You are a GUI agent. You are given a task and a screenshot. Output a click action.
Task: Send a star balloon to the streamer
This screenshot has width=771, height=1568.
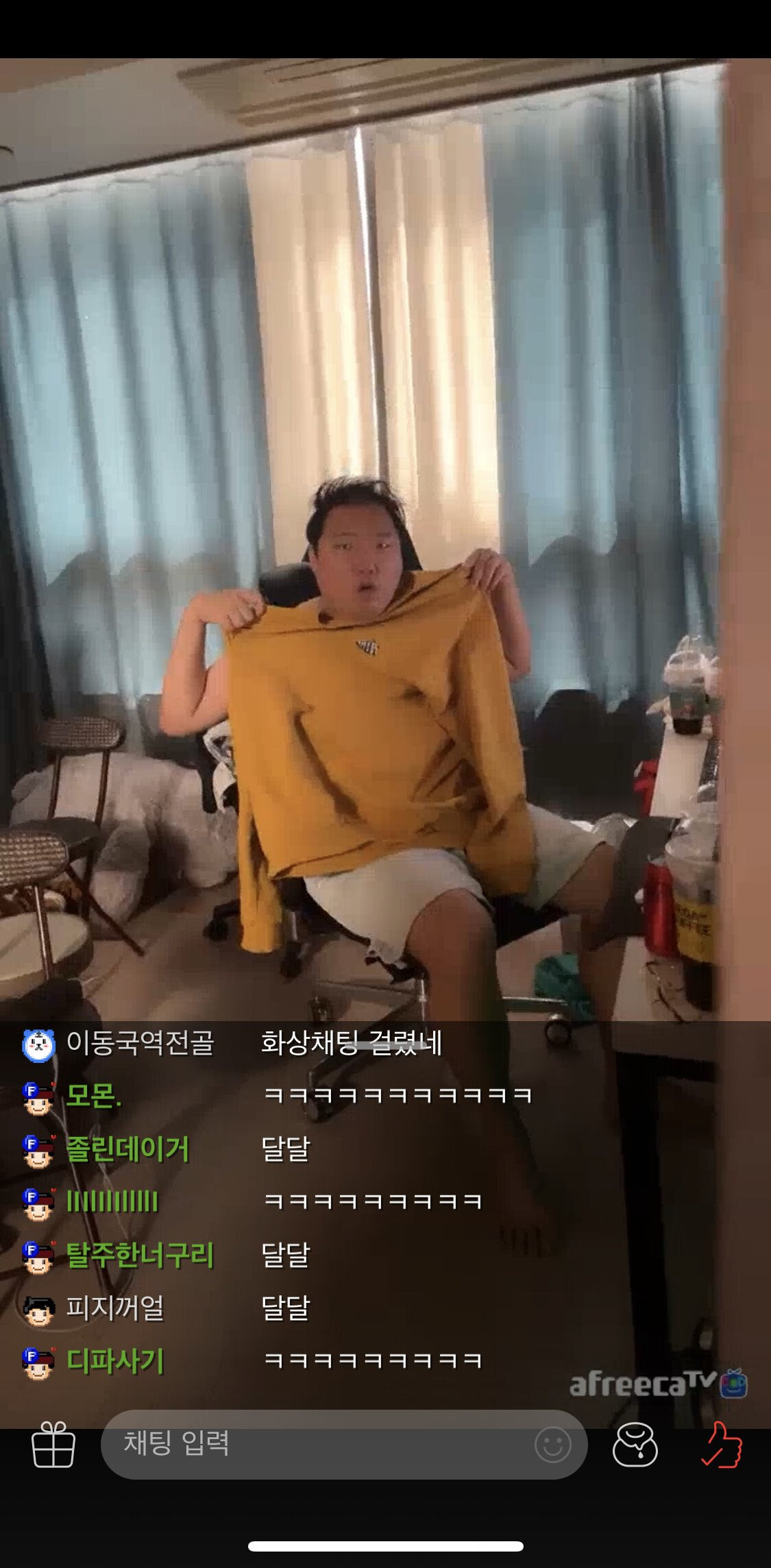click(x=635, y=1444)
